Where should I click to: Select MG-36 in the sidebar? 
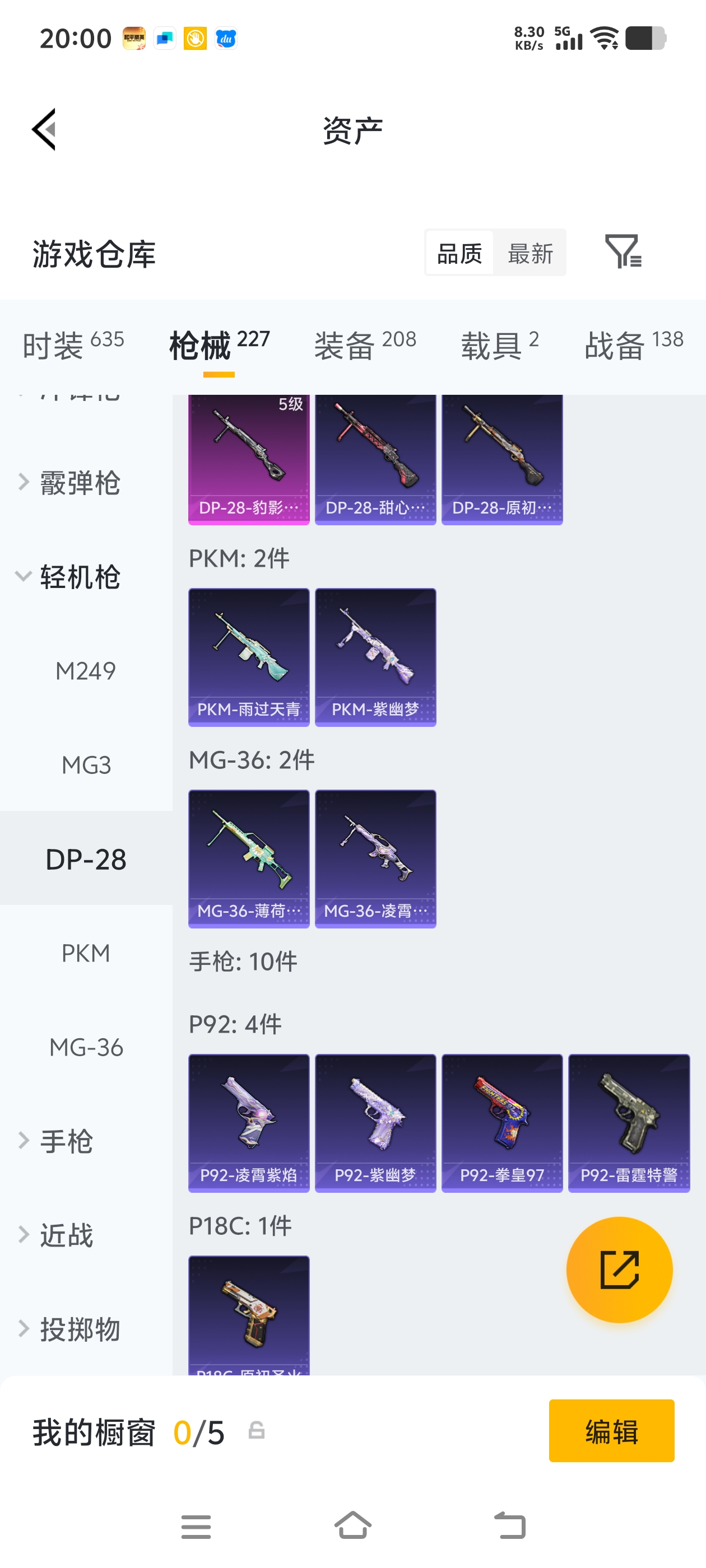tap(86, 1048)
